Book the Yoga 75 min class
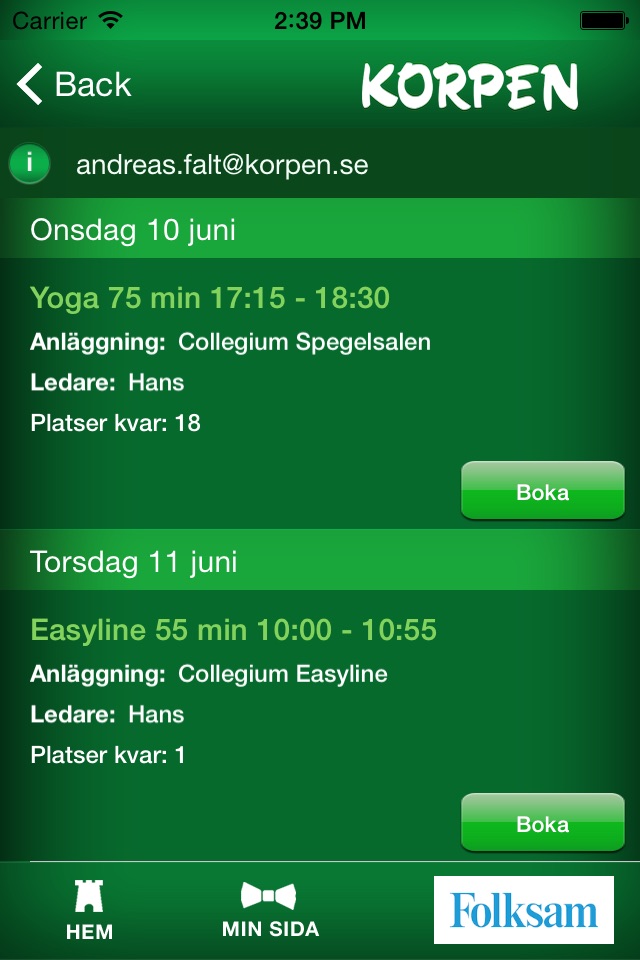The width and height of the screenshot is (640, 960). tap(542, 491)
